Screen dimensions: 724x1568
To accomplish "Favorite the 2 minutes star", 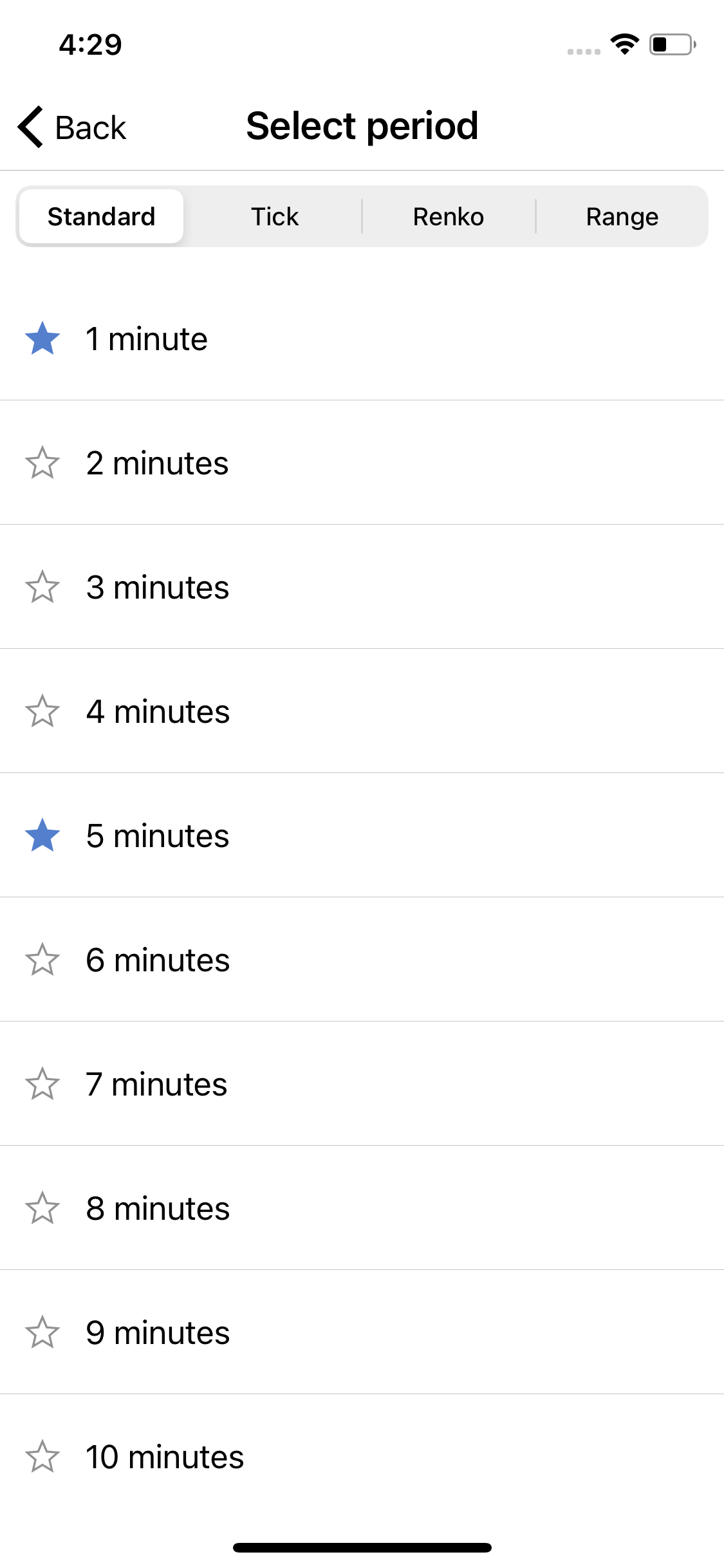I will tap(42, 463).
